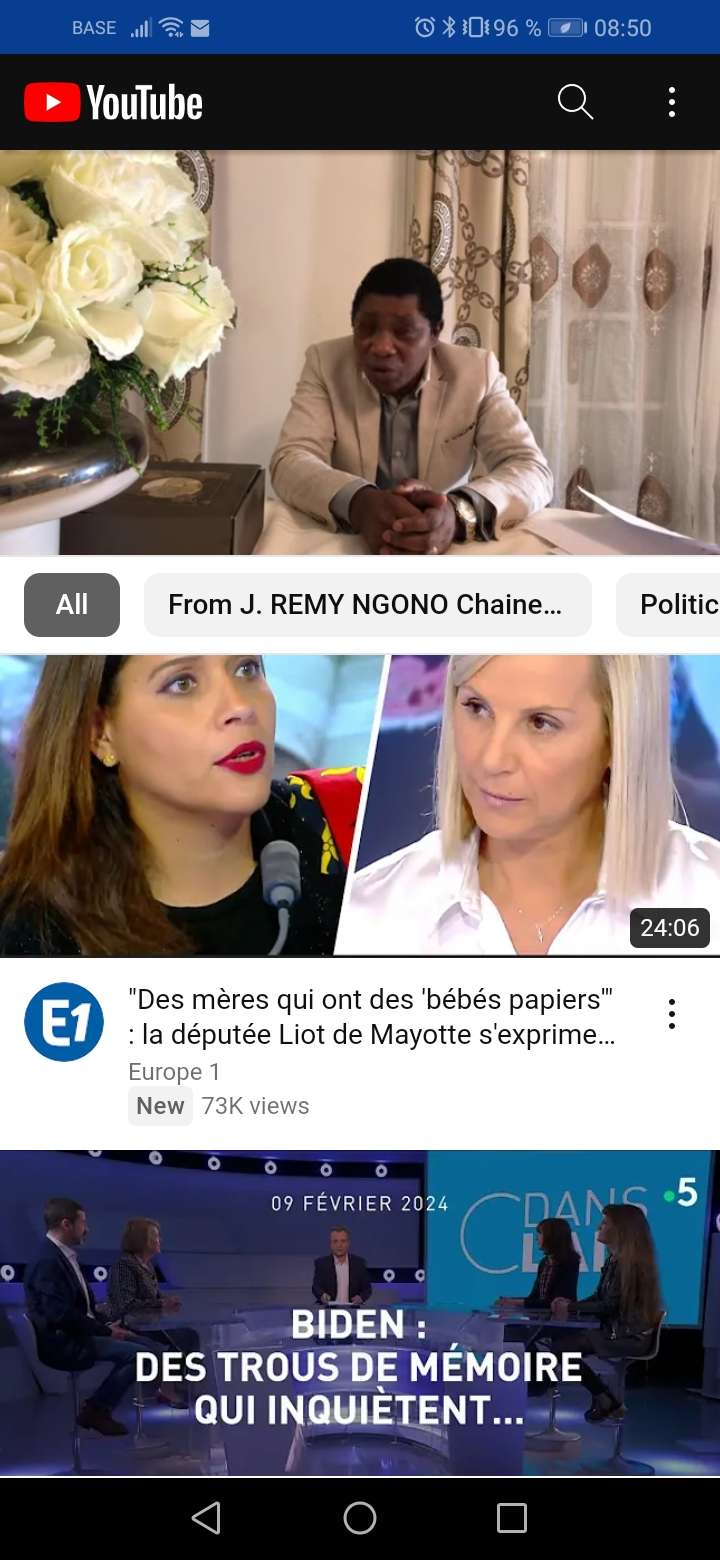Select the Politics filter chip

click(x=675, y=605)
